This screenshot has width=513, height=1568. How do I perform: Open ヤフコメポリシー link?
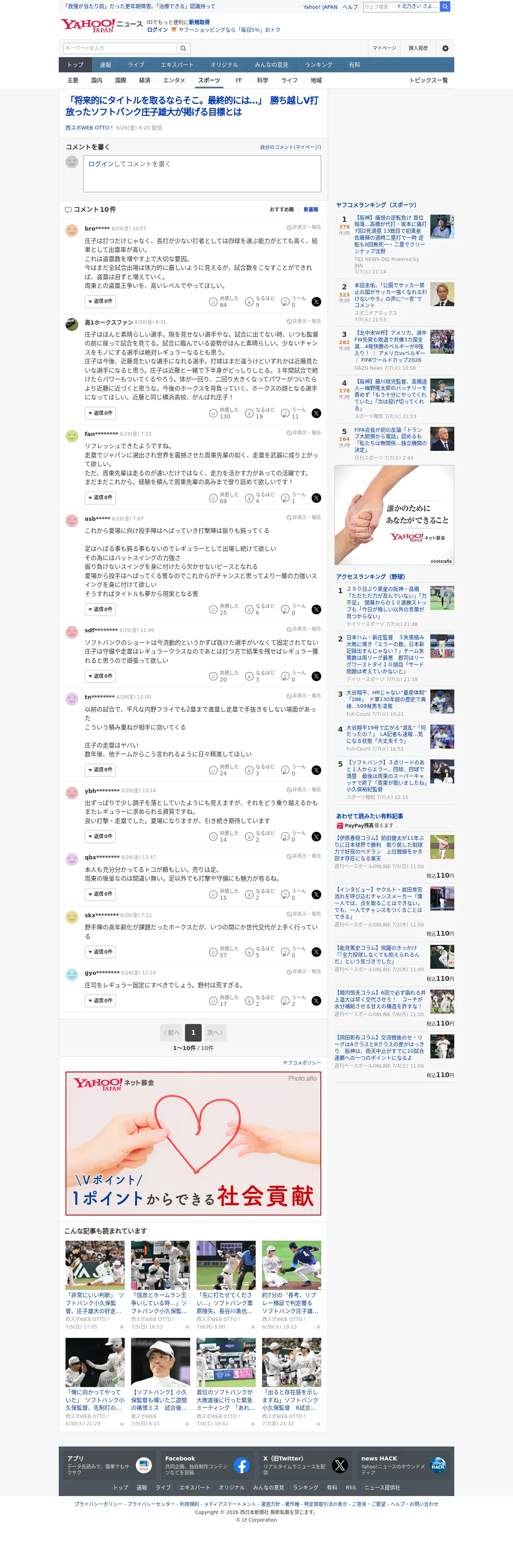coord(302,1063)
